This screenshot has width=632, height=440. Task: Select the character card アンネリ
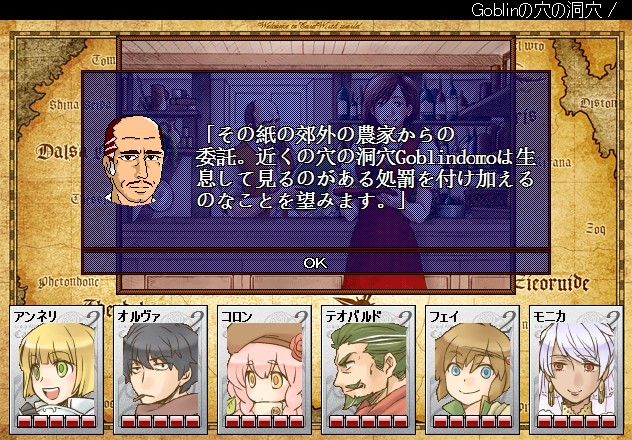click(x=56, y=368)
